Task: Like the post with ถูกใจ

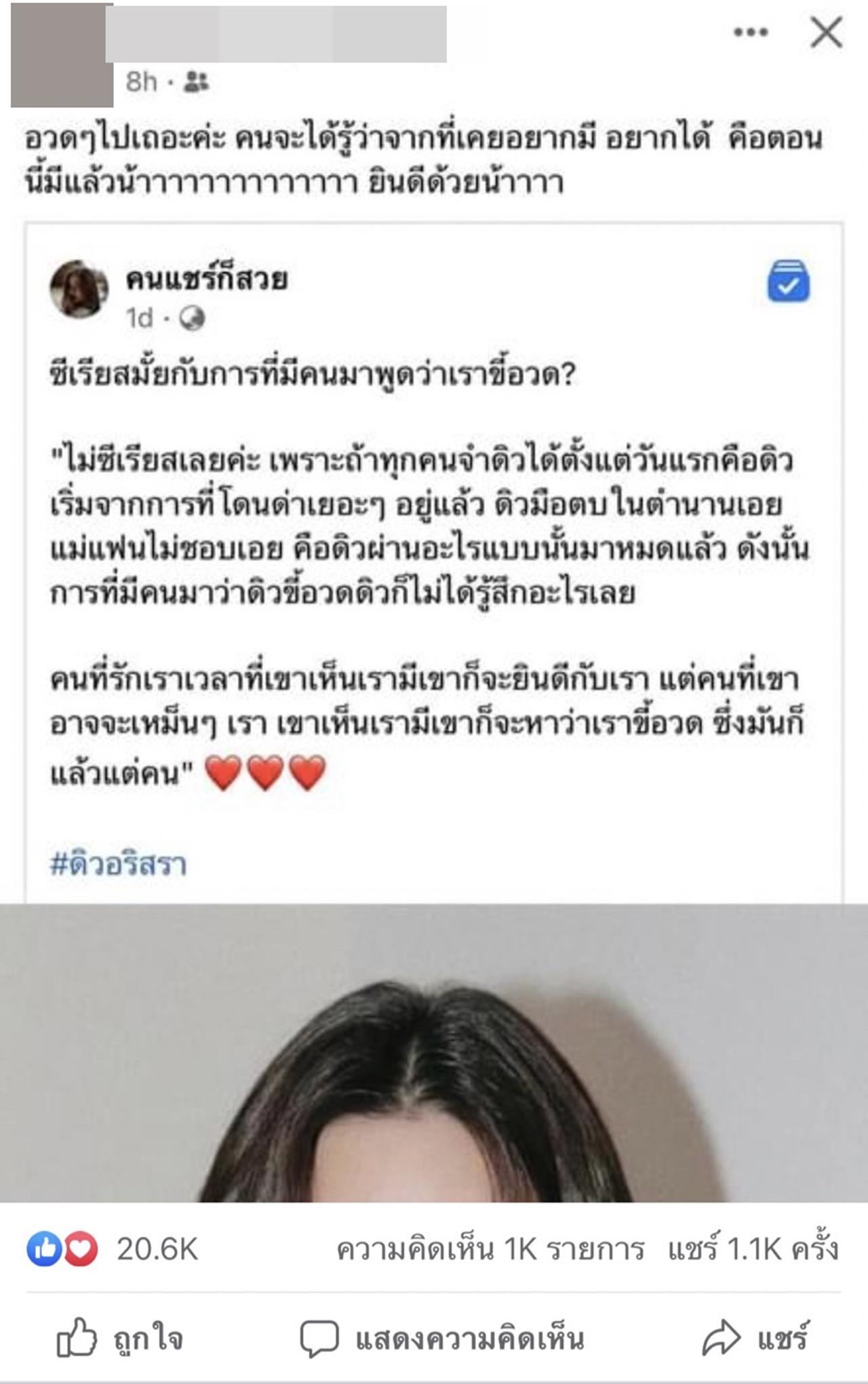Action: pos(119,1339)
